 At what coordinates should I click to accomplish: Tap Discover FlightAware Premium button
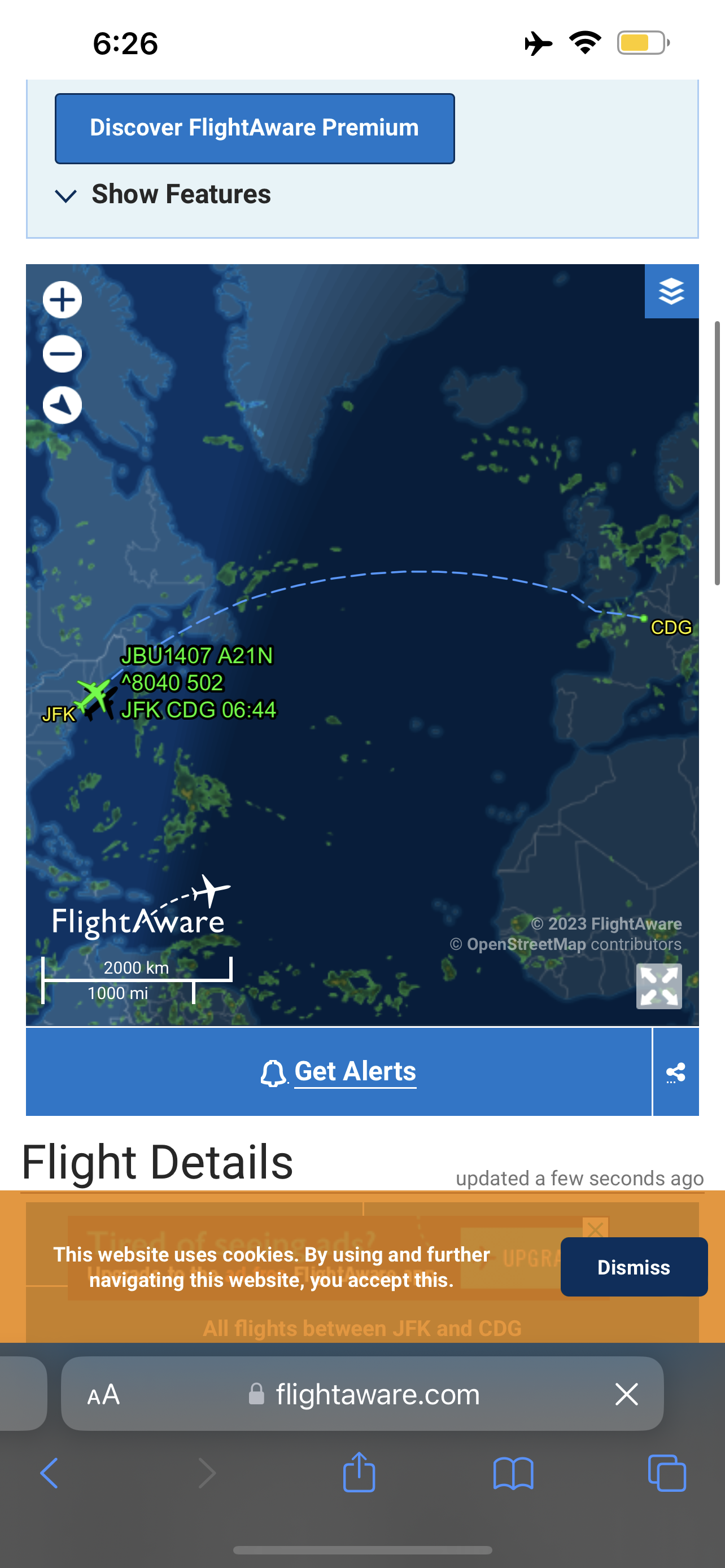(255, 129)
